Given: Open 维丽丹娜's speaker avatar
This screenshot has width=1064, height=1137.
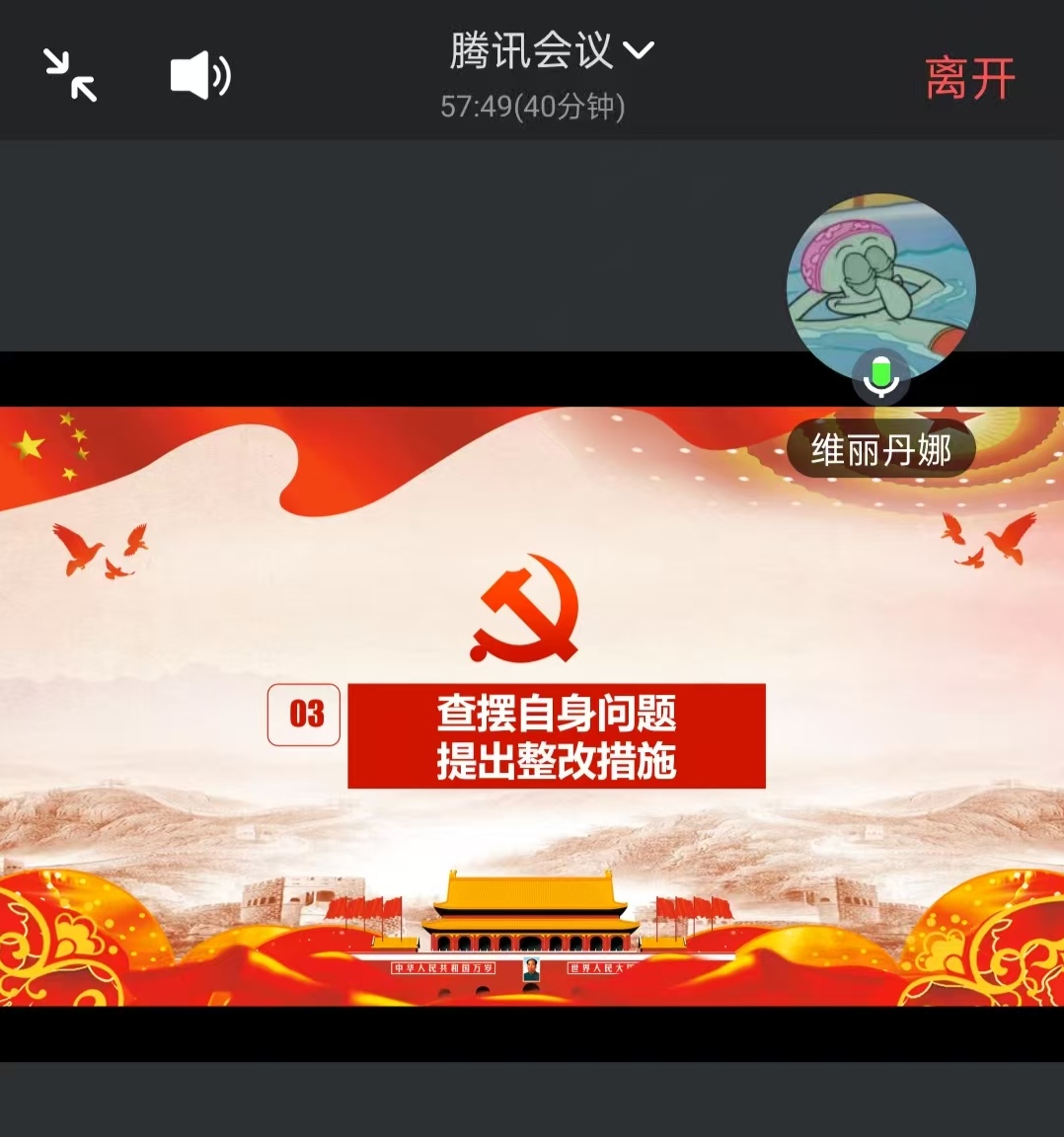Looking at the screenshot, I should click(880, 286).
